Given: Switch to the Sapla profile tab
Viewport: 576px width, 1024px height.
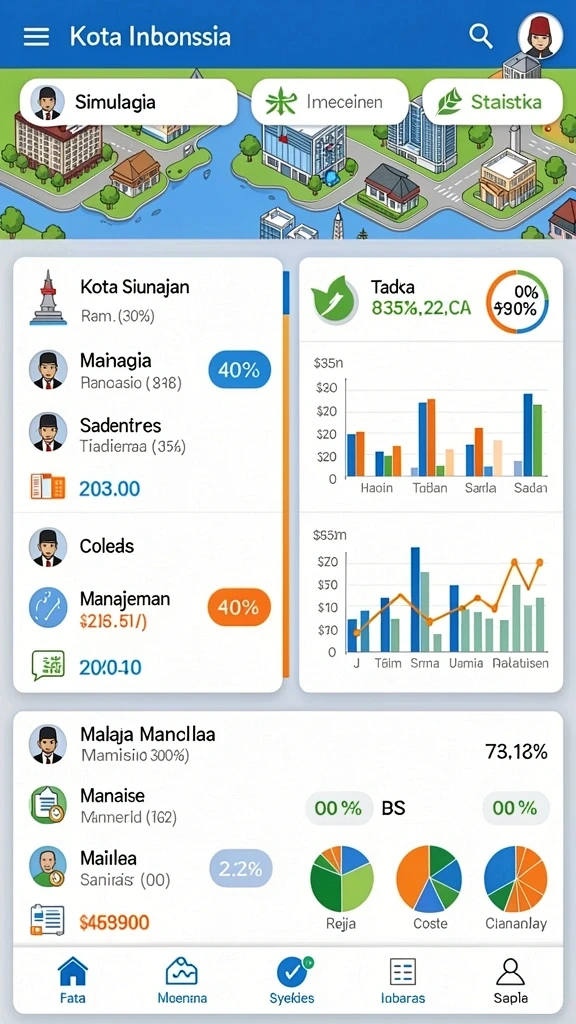Looking at the screenshot, I should 511,980.
